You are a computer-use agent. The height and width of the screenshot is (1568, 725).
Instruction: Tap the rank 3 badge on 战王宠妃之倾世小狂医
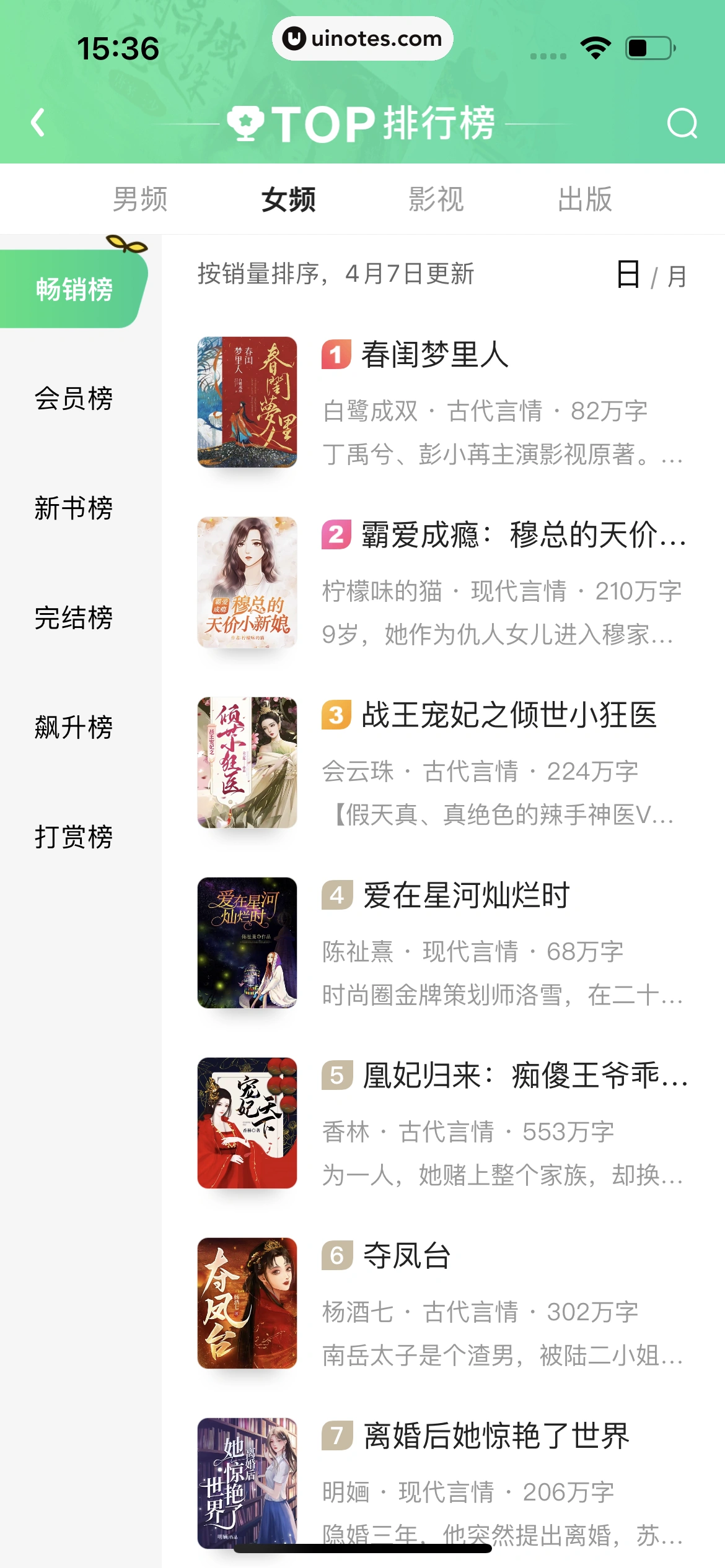335,715
